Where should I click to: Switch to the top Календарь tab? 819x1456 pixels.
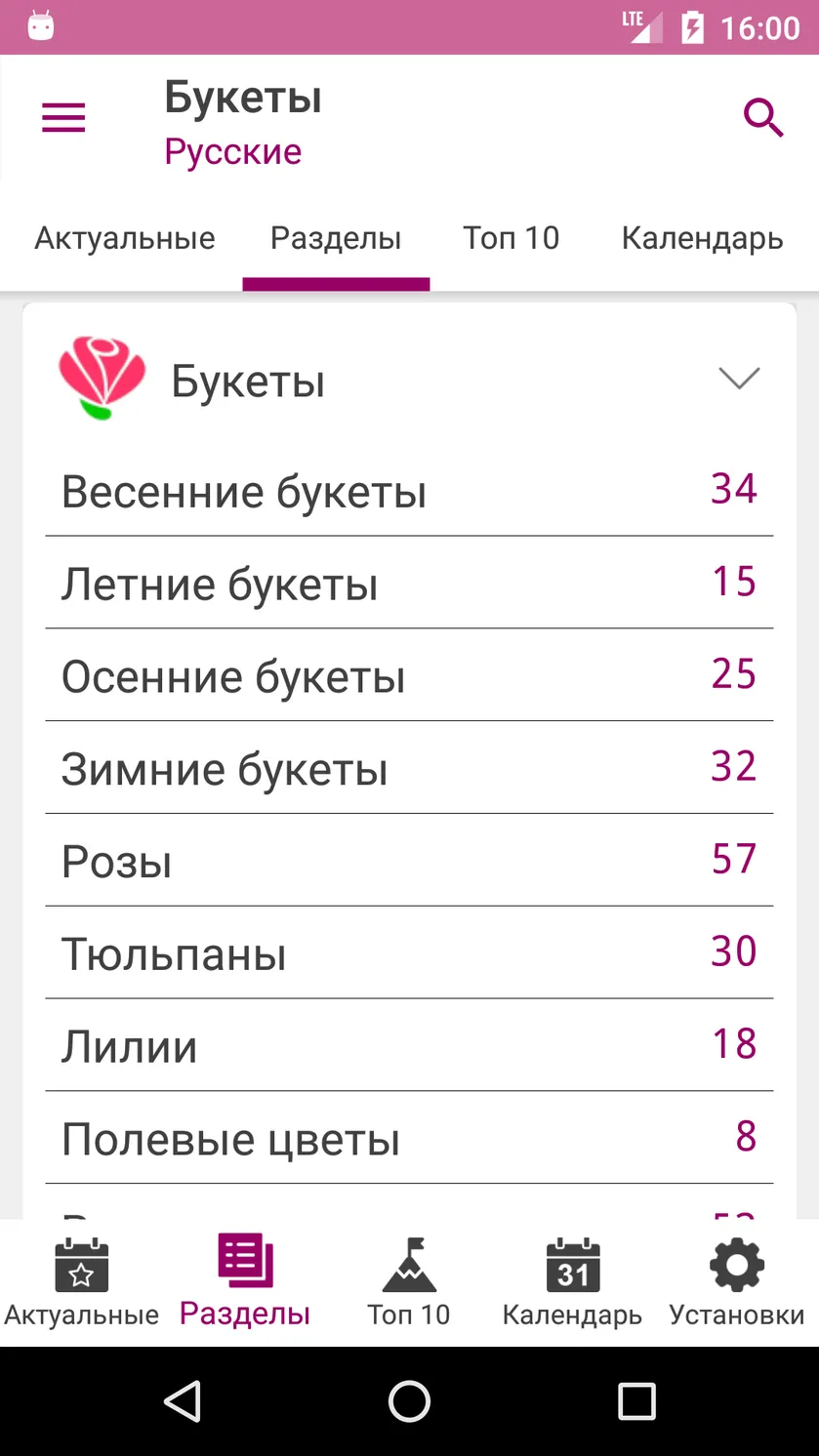(x=703, y=238)
